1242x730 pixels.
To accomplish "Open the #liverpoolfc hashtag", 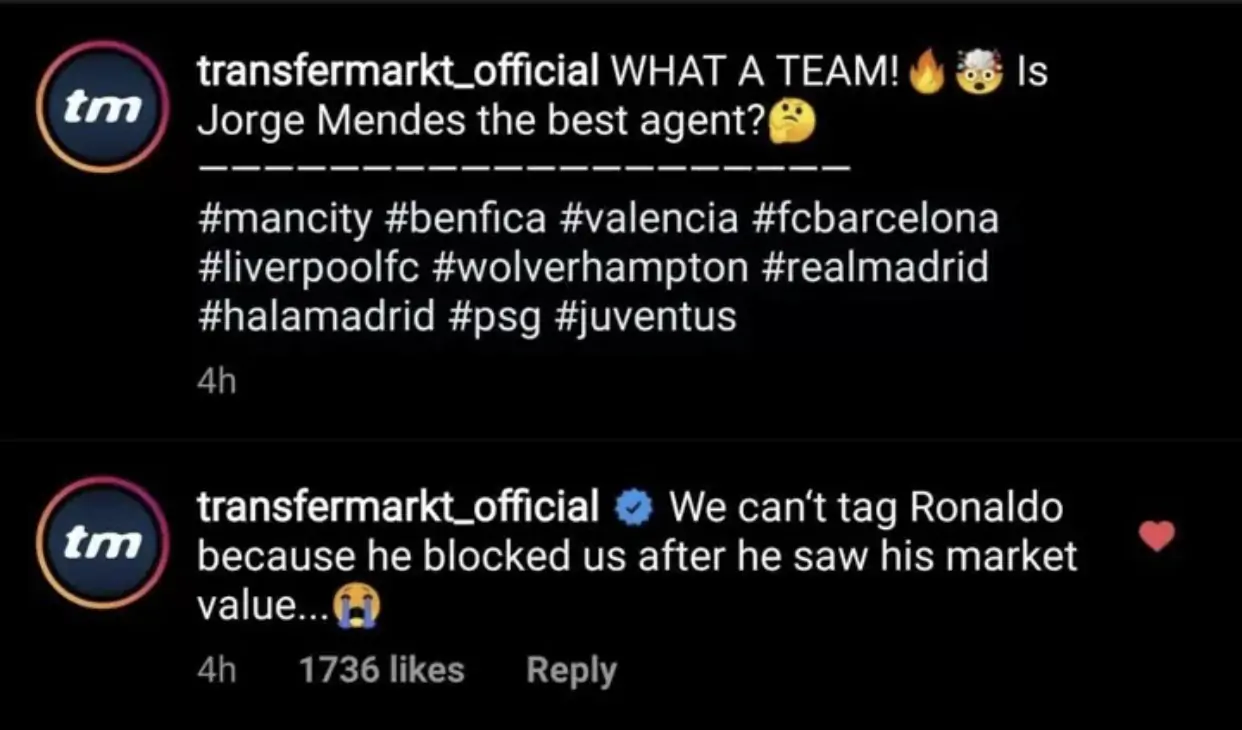I will coord(309,267).
